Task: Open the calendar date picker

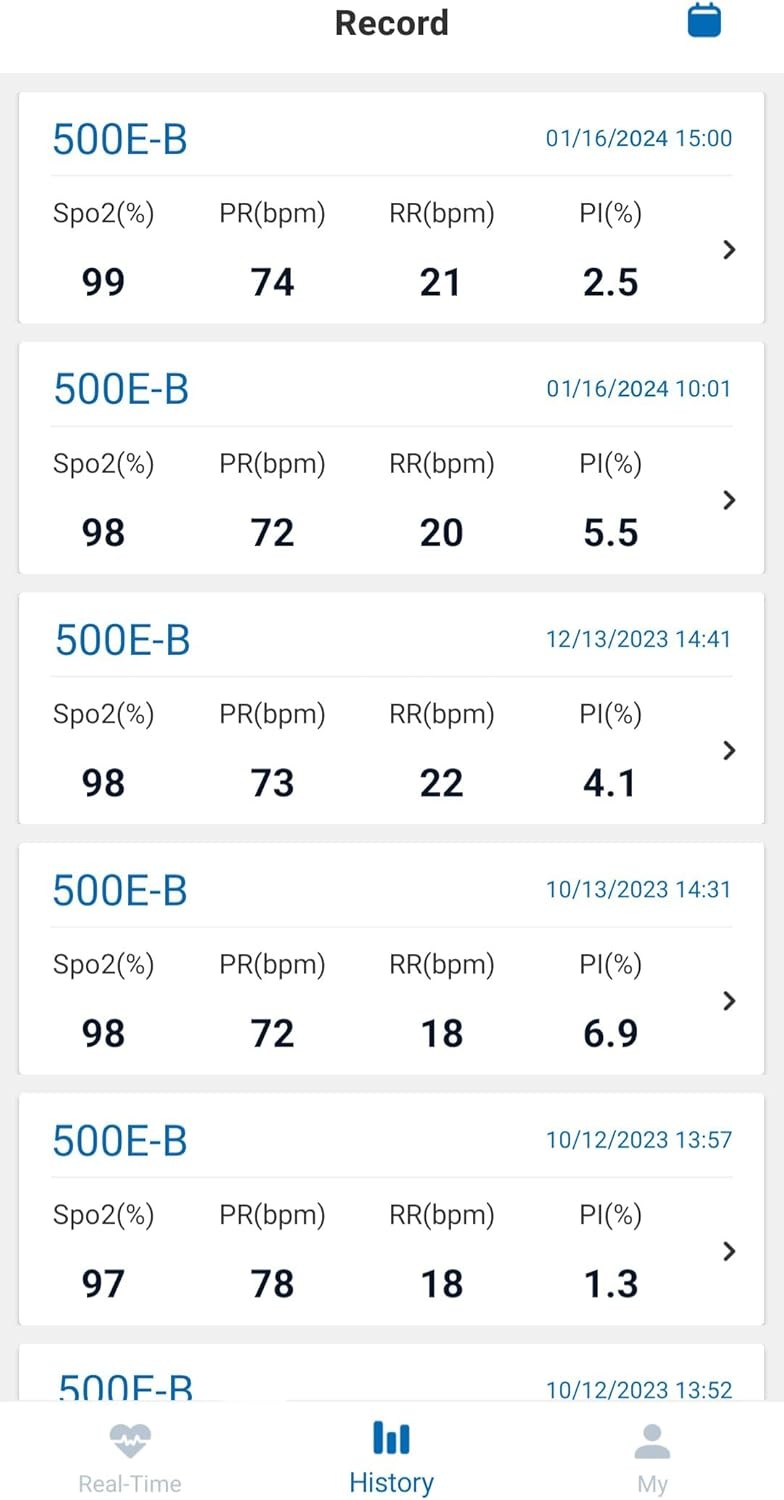Action: (x=704, y=21)
